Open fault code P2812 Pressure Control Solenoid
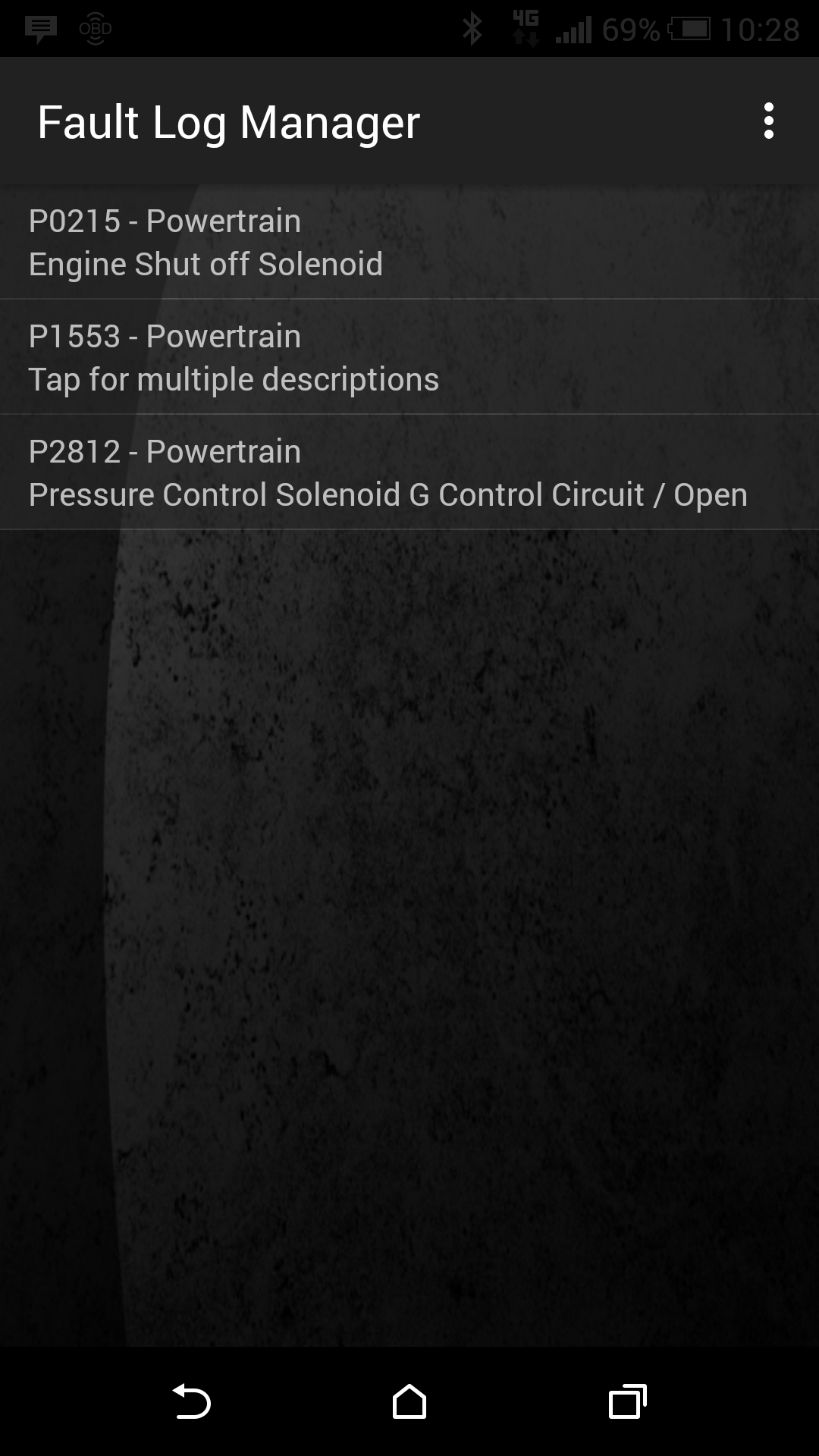This screenshot has width=819, height=1456. pos(409,472)
